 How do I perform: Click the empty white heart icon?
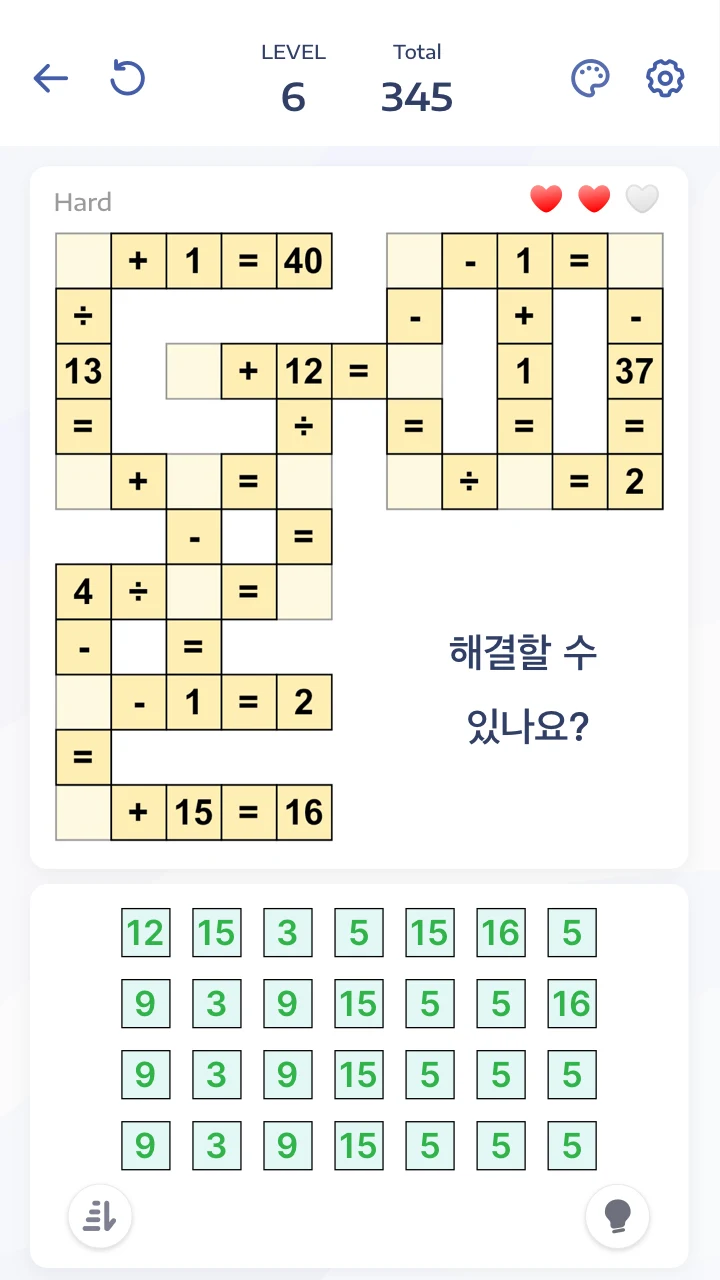[642, 199]
